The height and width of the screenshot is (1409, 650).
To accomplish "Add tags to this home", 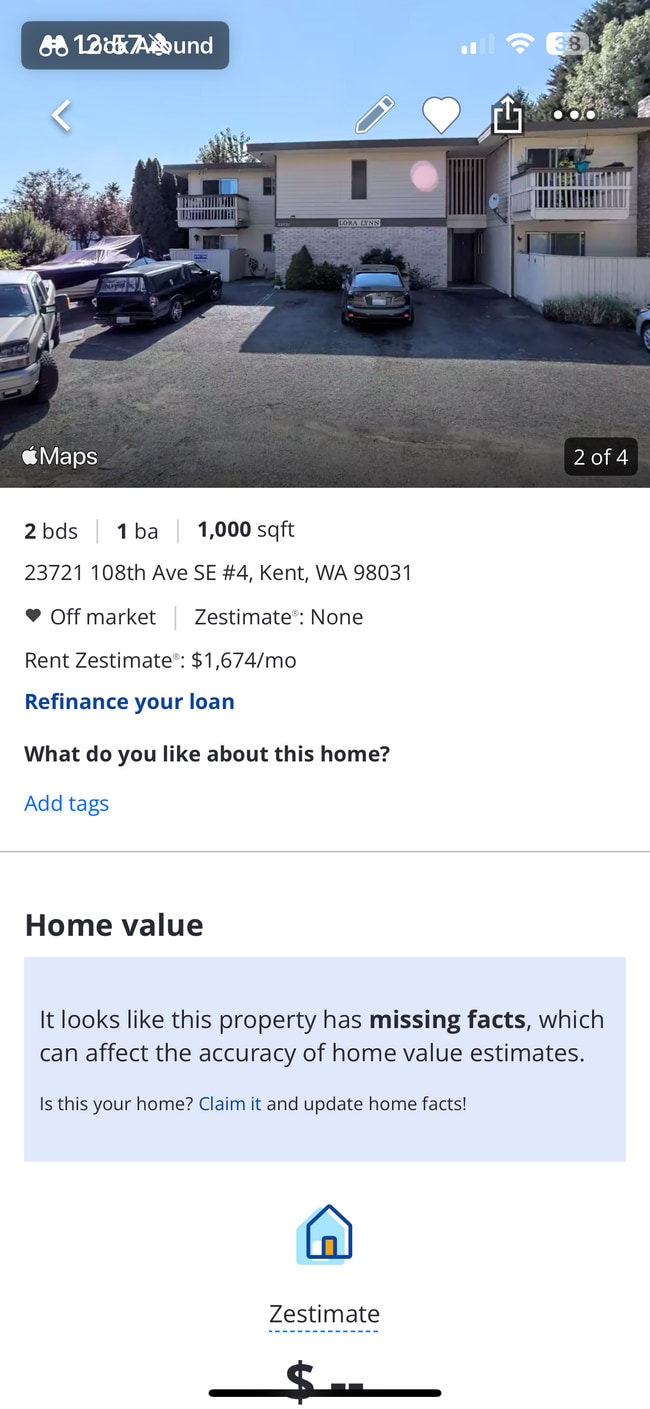I will (66, 804).
